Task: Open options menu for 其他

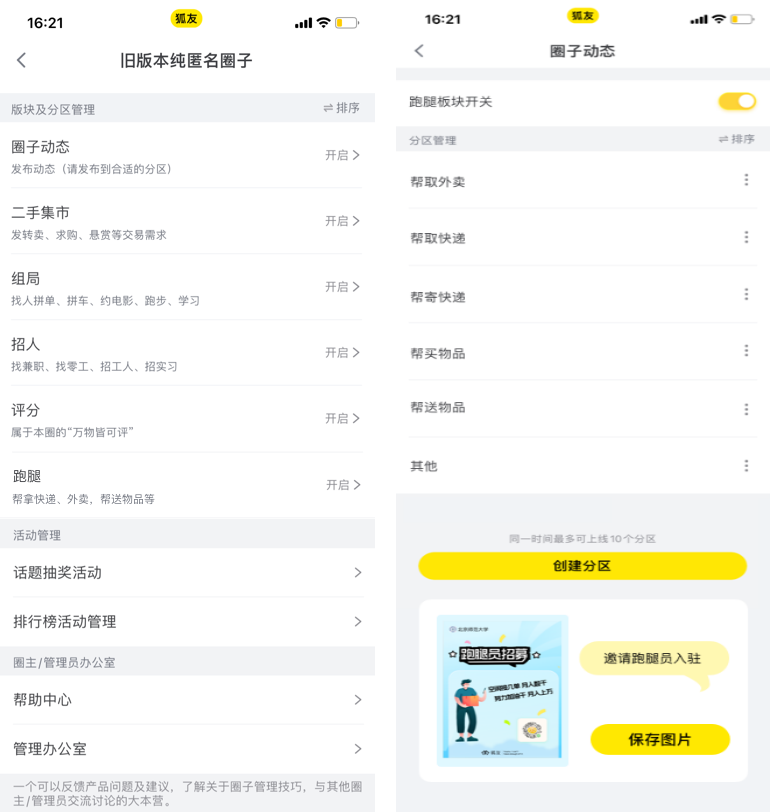Action: tap(746, 466)
